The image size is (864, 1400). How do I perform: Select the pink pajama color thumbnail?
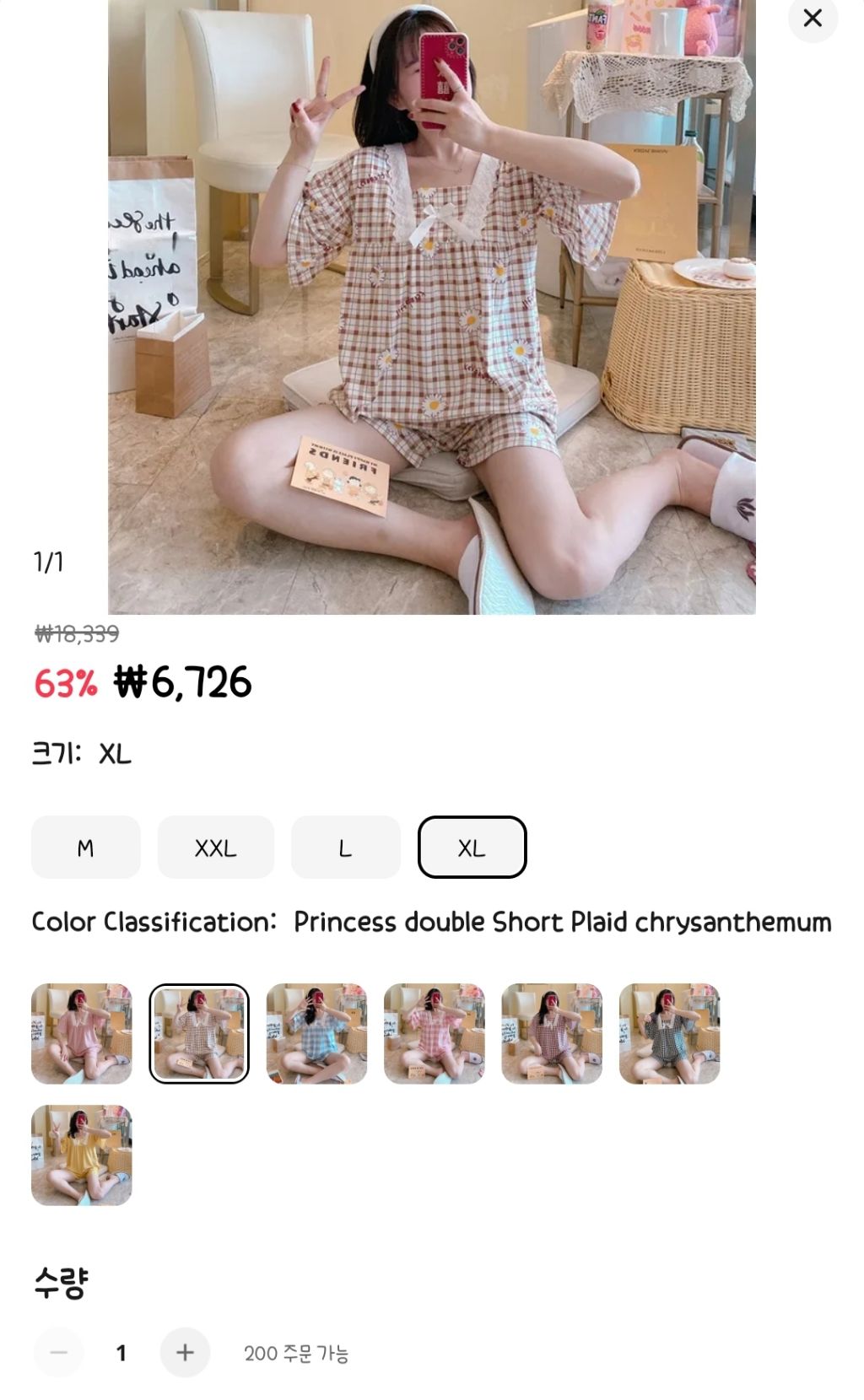[x=82, y=1034]
